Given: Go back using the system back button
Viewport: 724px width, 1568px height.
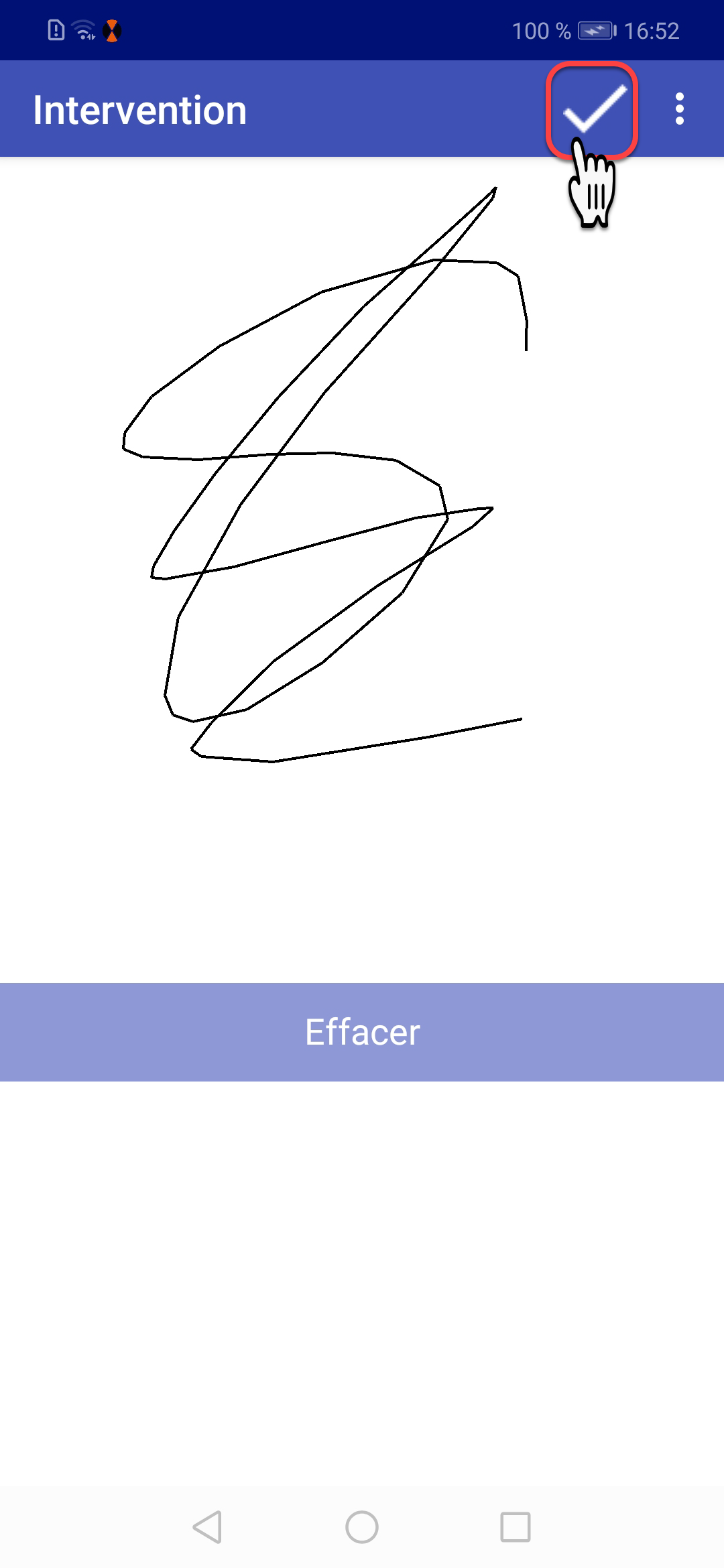Looking at the screenshot, I should [207, 1527].
